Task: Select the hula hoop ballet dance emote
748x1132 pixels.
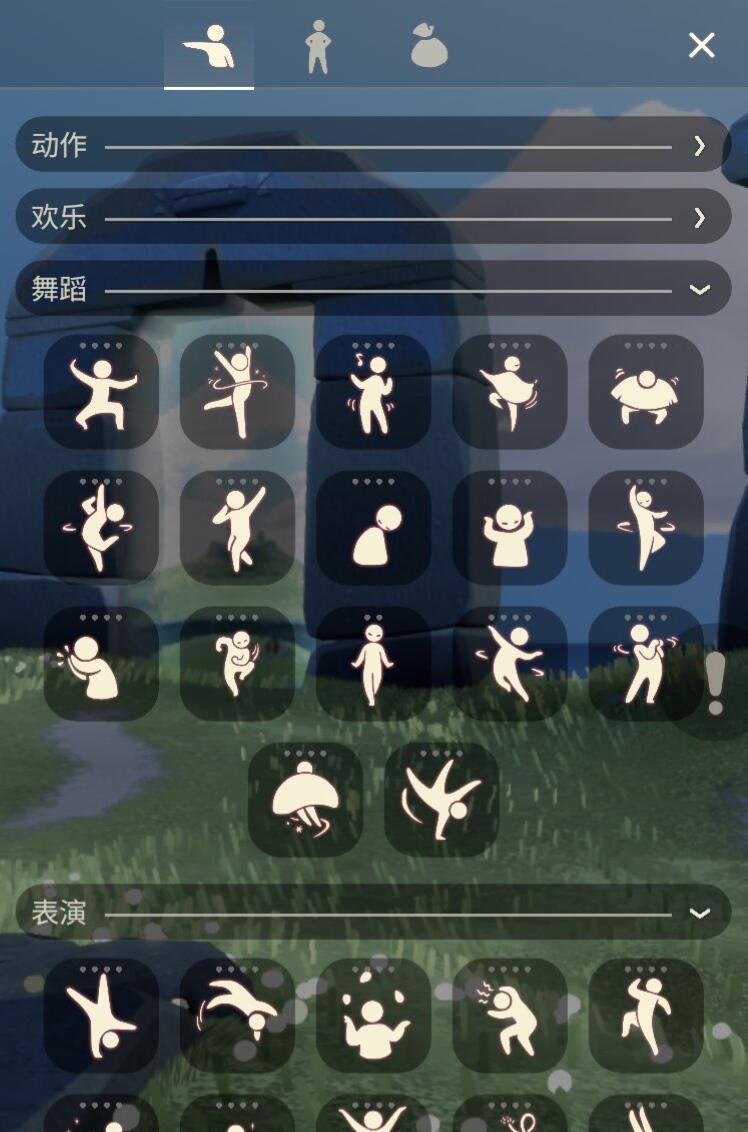Action: 237,391
